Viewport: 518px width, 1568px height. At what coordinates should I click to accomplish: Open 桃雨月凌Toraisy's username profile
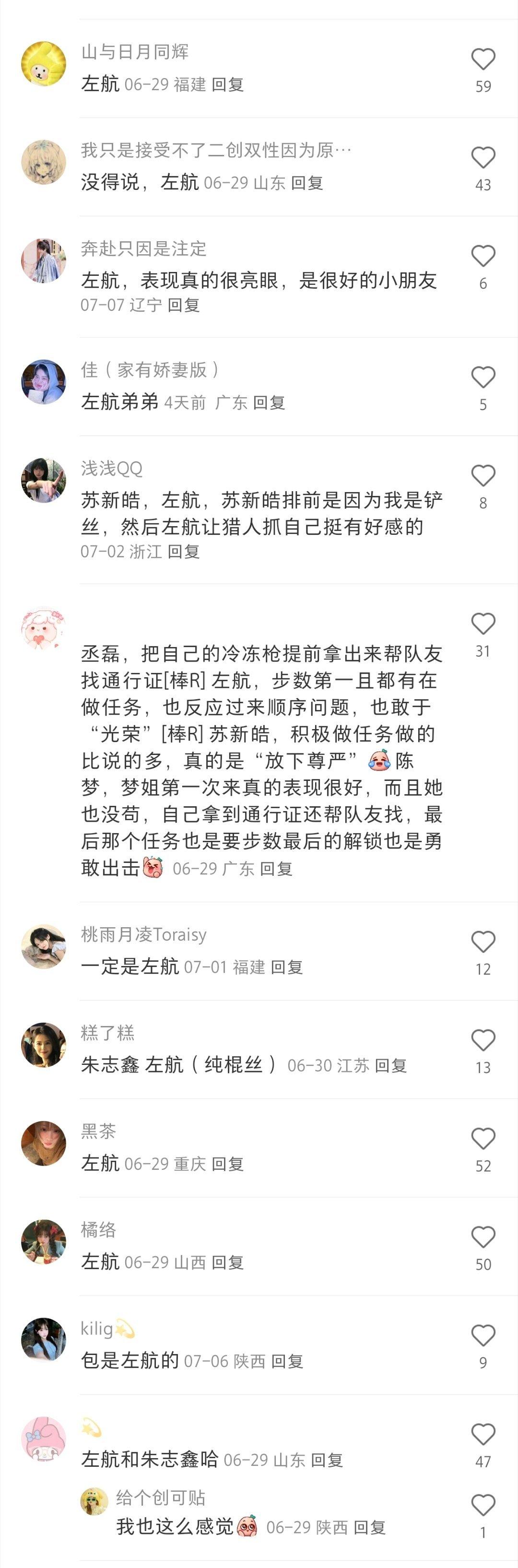coord(144,934)
